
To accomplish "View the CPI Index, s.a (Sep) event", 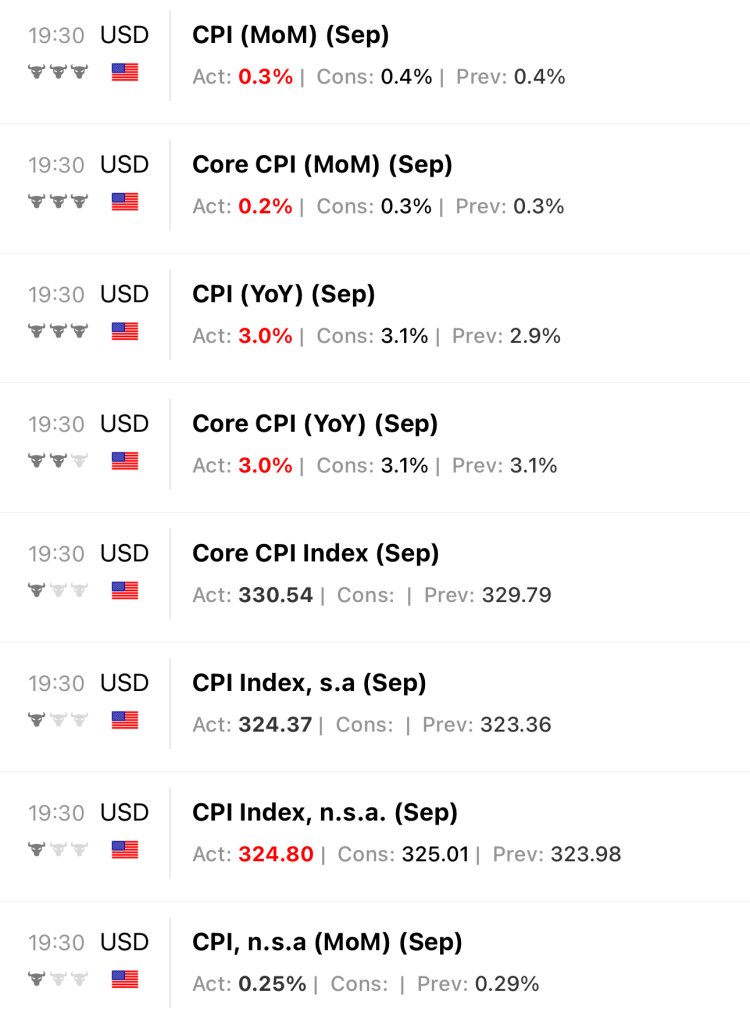I will click(309, 683).
